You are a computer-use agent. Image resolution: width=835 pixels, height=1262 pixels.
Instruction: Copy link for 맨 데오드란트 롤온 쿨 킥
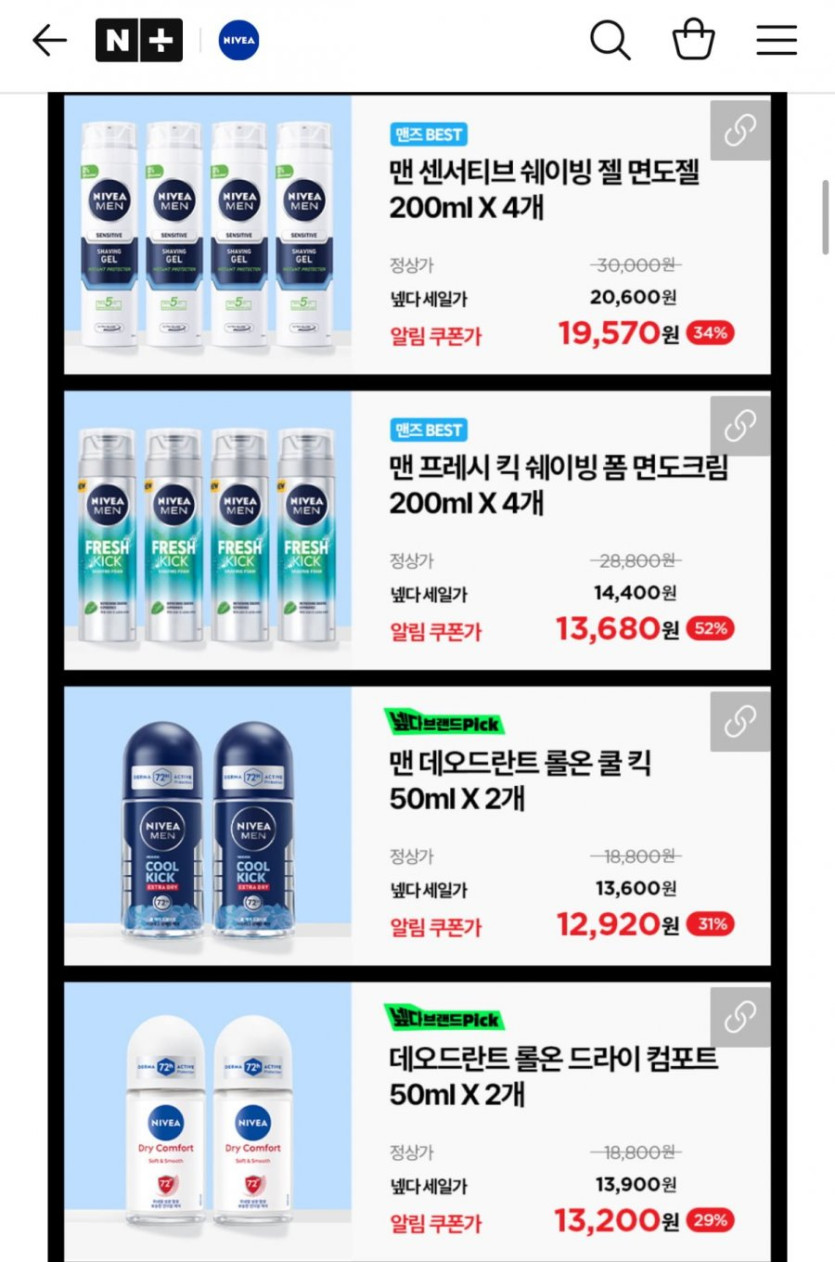click(740, 721)
